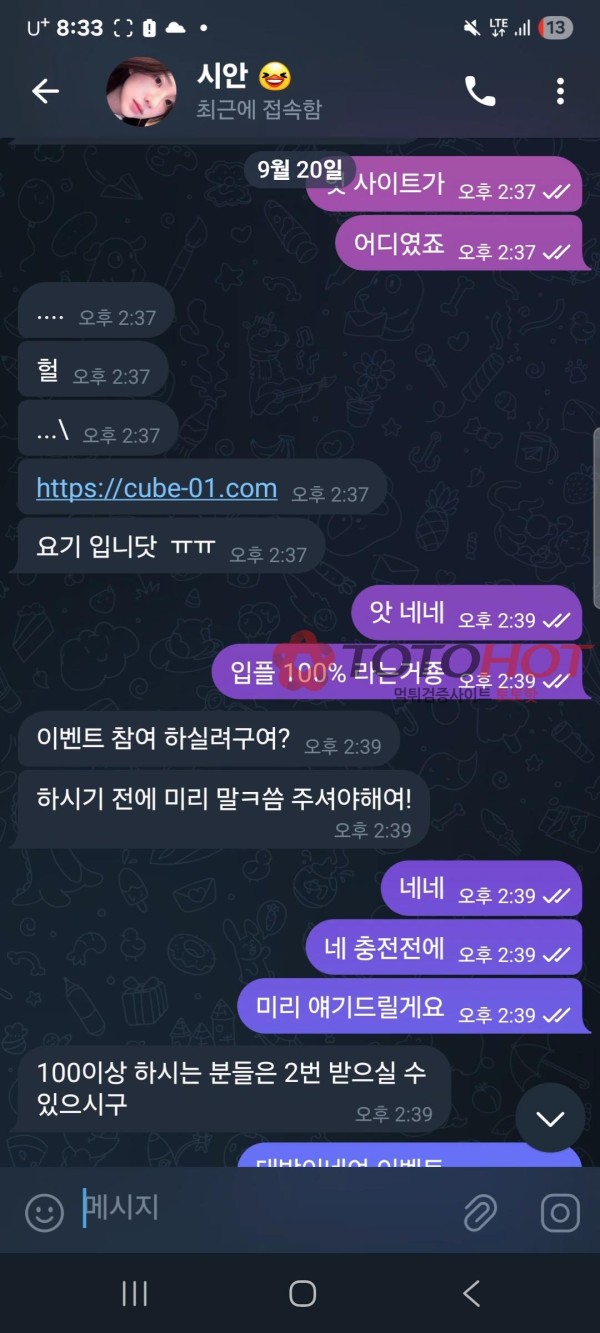The width and height of the screenshot is (600, 1333).
Task: Open the https://cube-01.com link
Action: [x=157, y=488]
